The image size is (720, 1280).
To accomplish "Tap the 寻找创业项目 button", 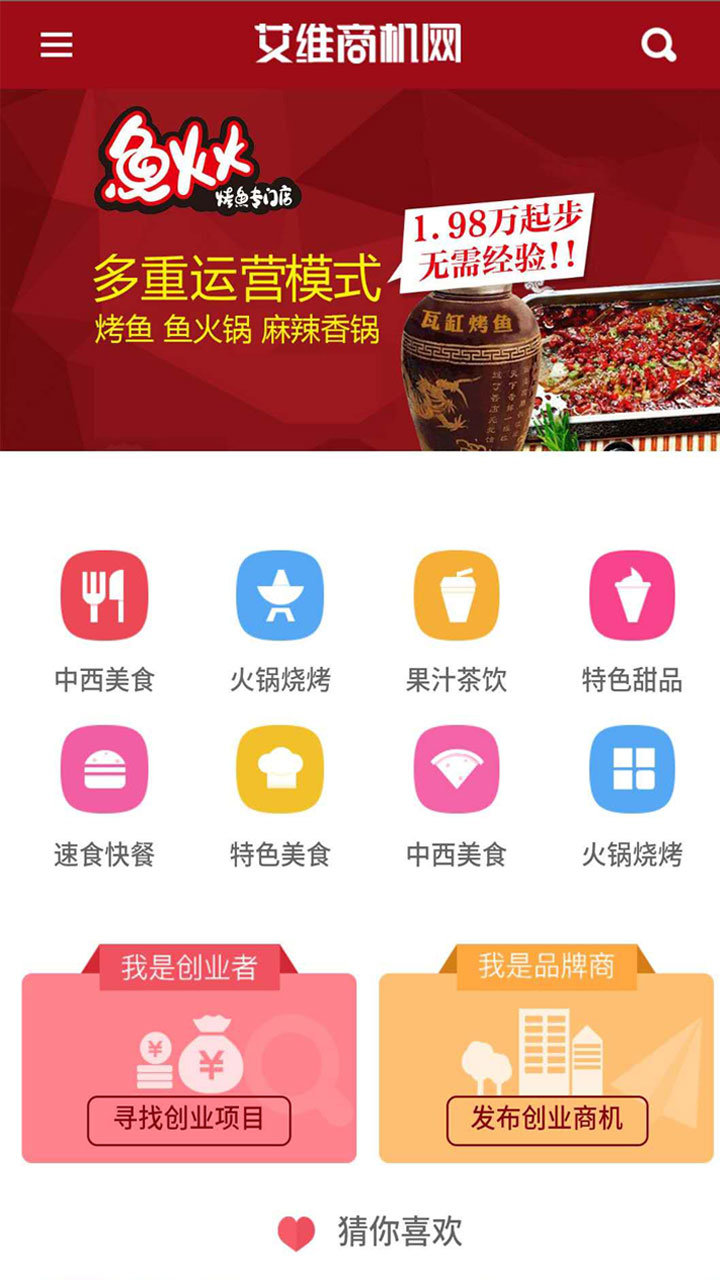I will click(189, 1119).
